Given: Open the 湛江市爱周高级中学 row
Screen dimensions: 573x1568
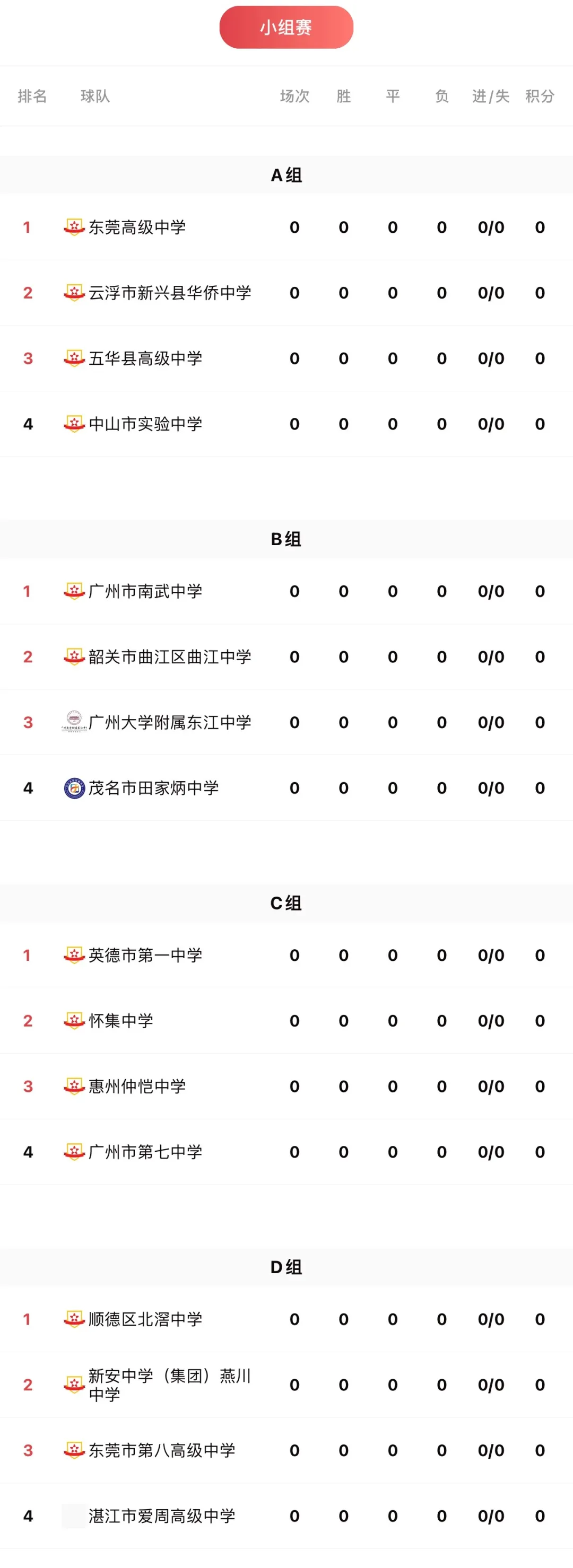Looking at the screenshot, I should click(x=161, y=1516).
